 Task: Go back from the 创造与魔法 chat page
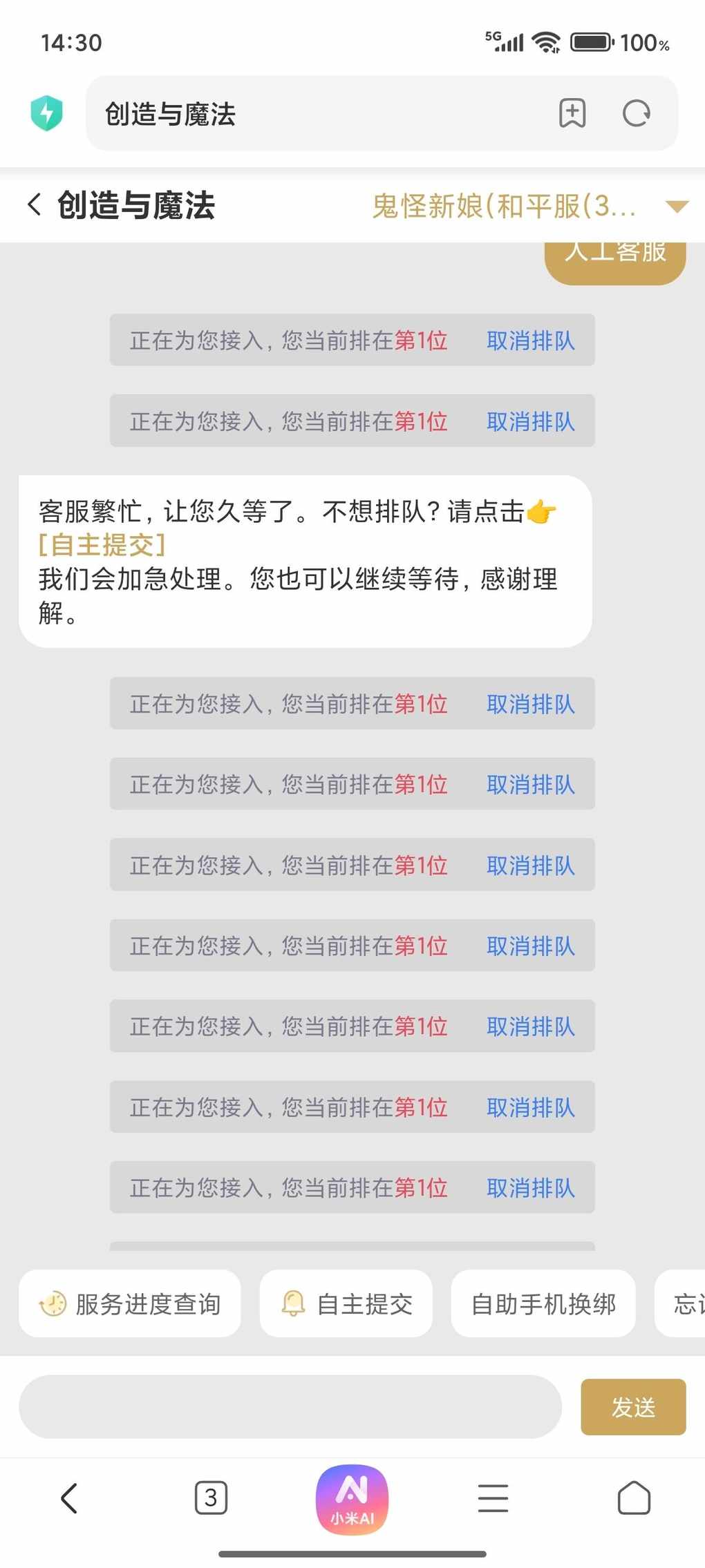pos(35,205)
